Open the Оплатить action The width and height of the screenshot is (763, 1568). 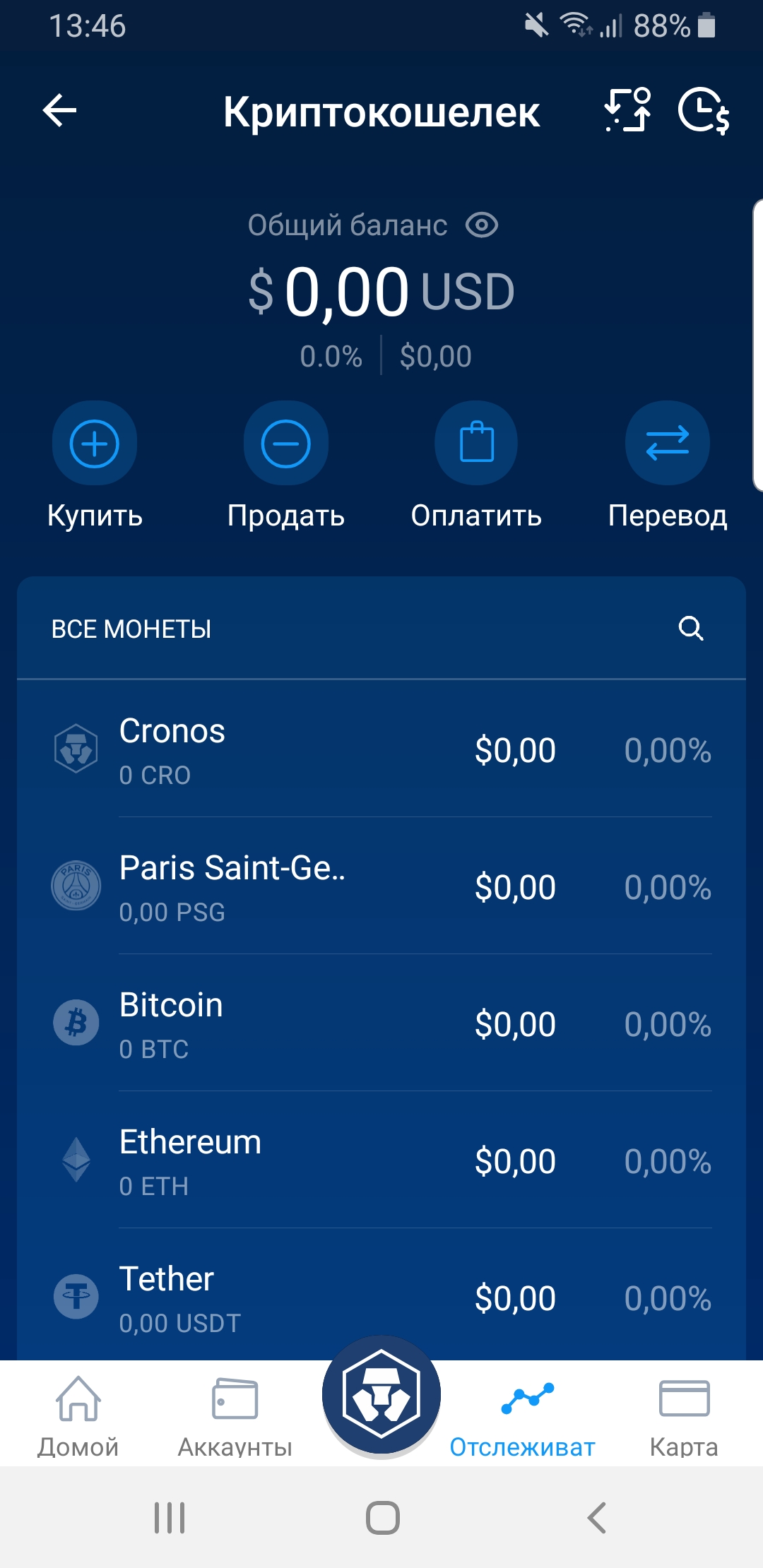(476, 466)
